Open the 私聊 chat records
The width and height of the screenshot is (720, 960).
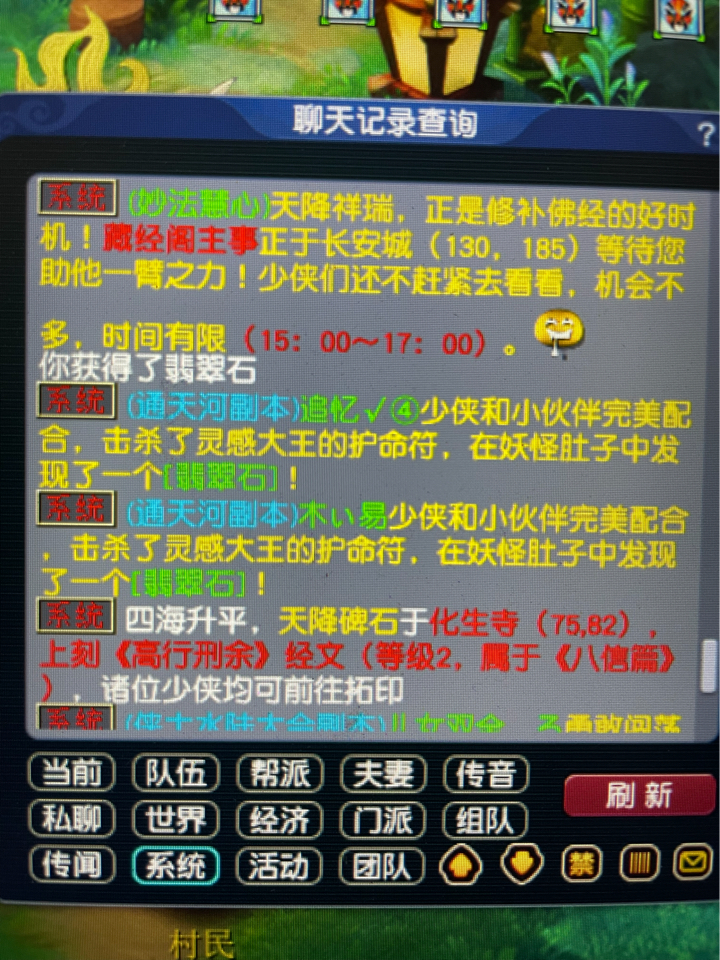tap(72, 820)
